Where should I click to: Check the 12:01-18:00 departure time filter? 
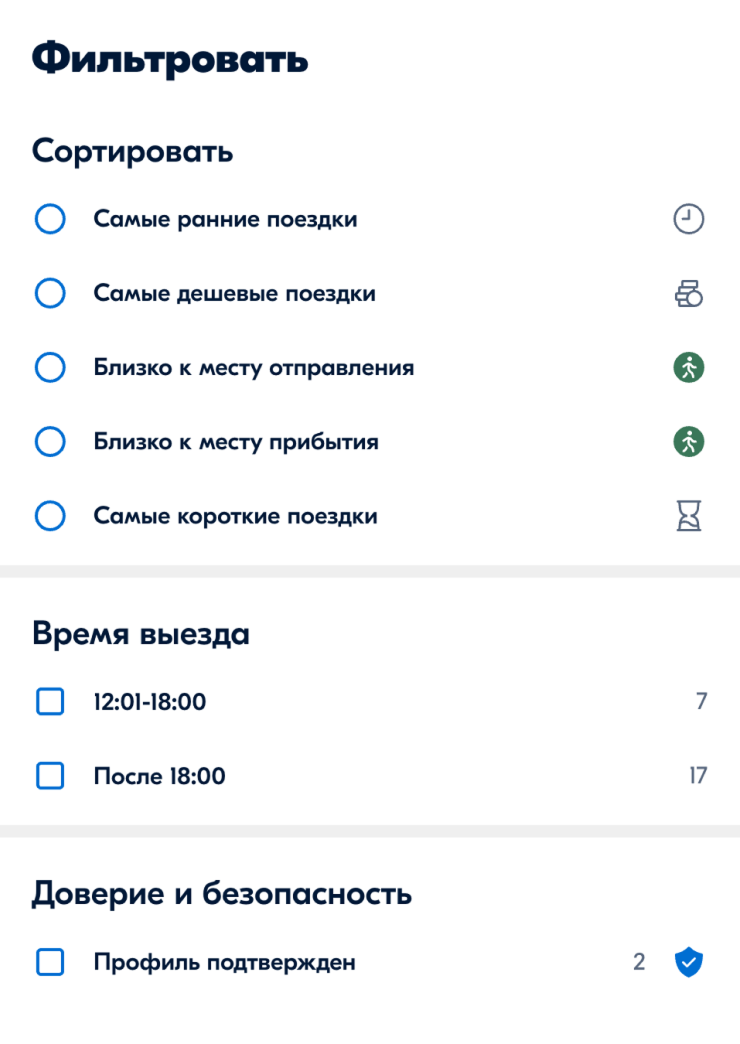coord(50,702)
